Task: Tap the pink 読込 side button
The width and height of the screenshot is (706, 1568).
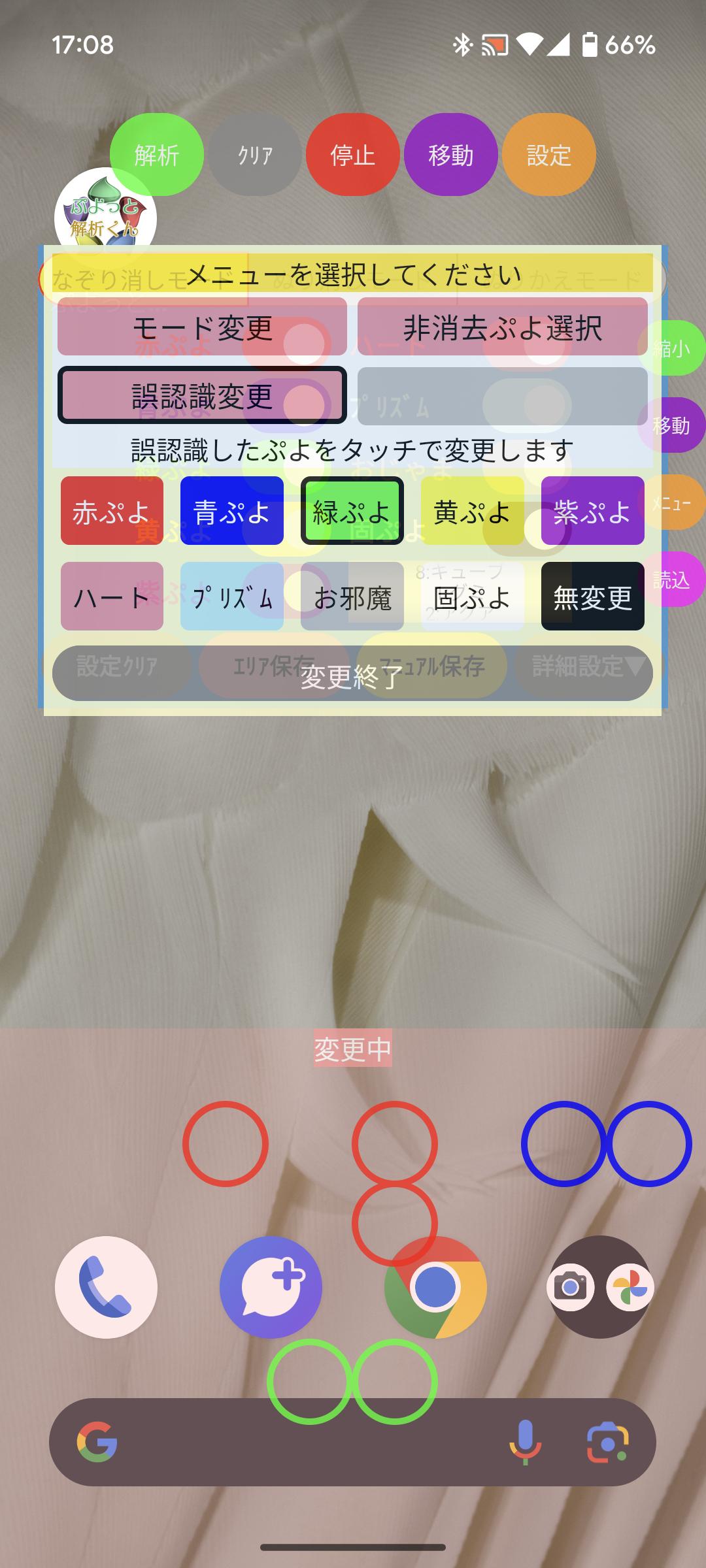Action: [x=672, y=580]
